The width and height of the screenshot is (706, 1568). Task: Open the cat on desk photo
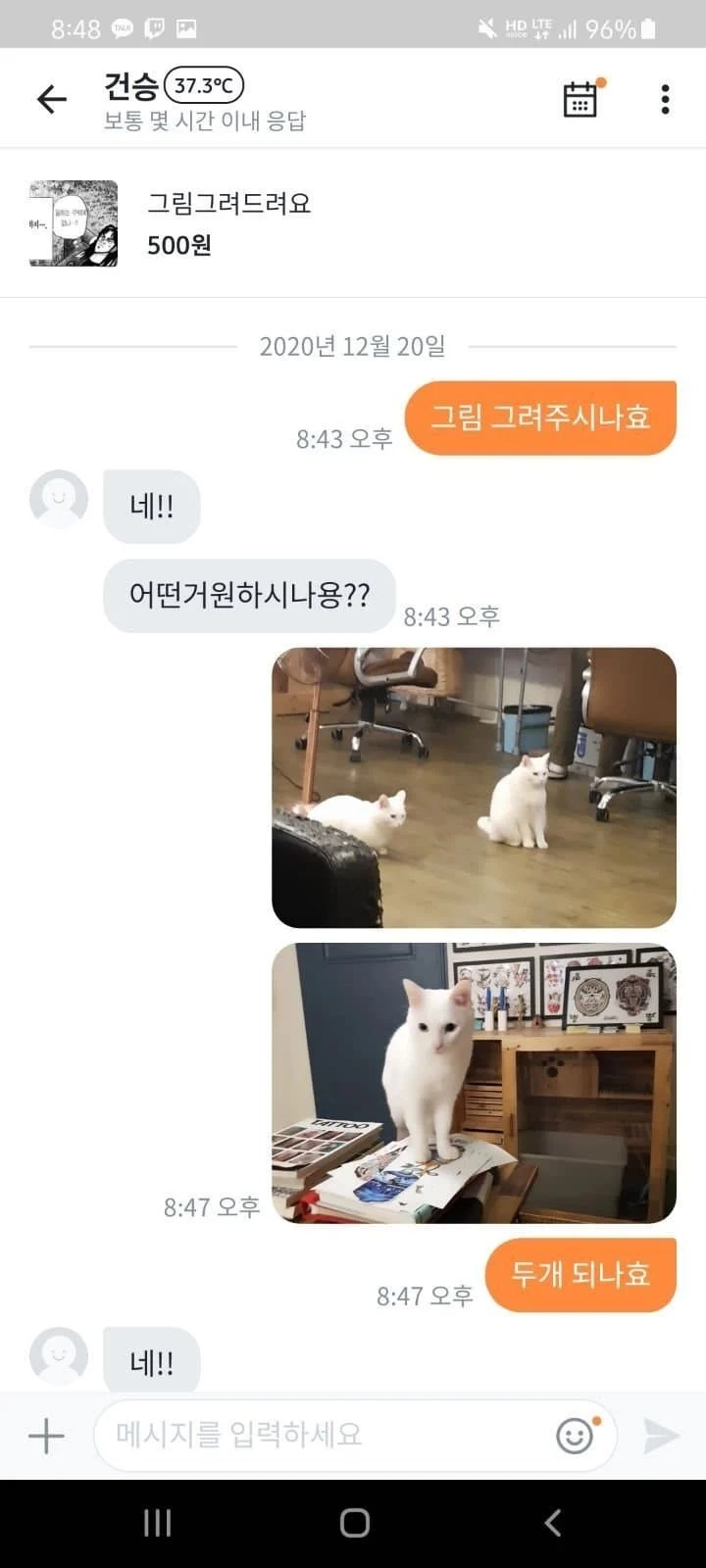coord(474,1082)
